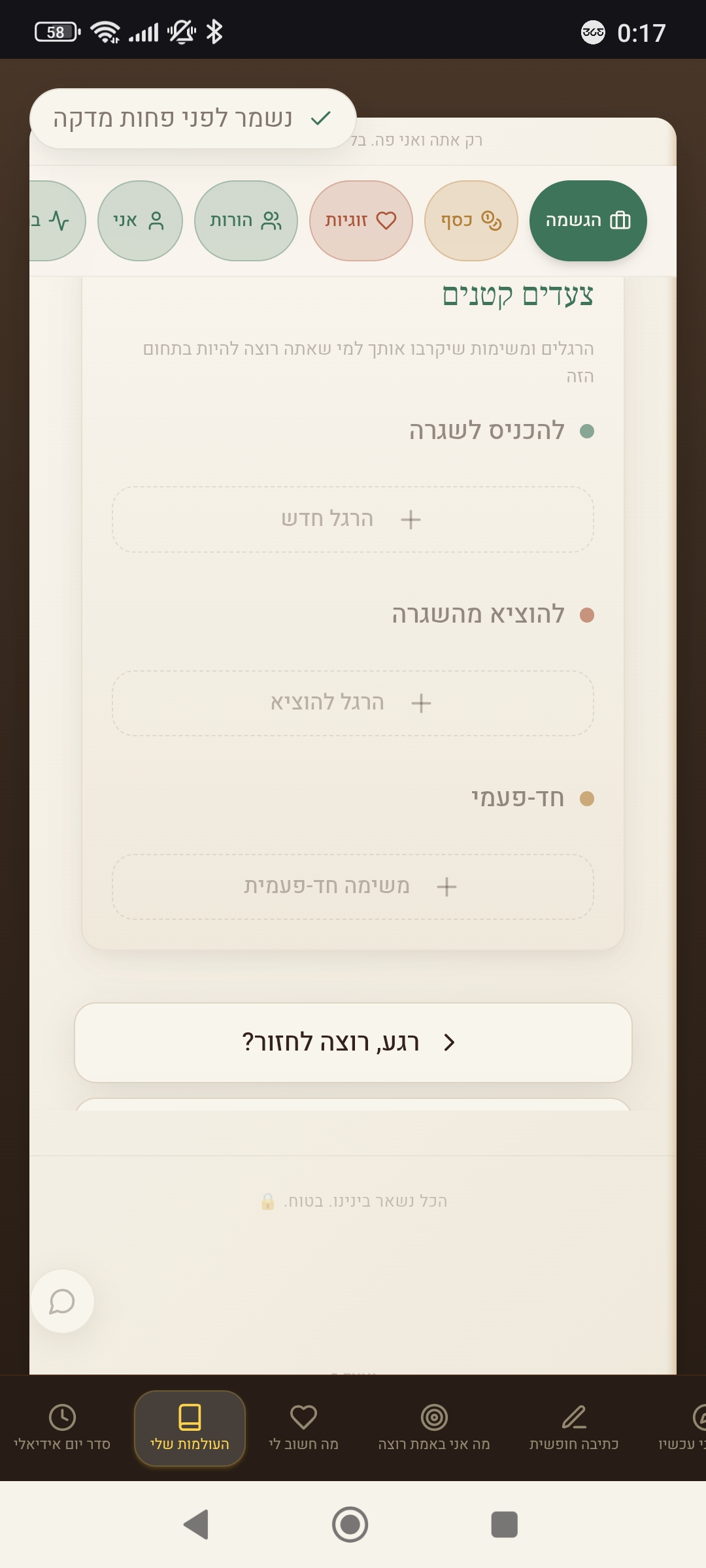
Task: Tap the רגע, רוצה לחזור? button
Action: click(353, 1042)
